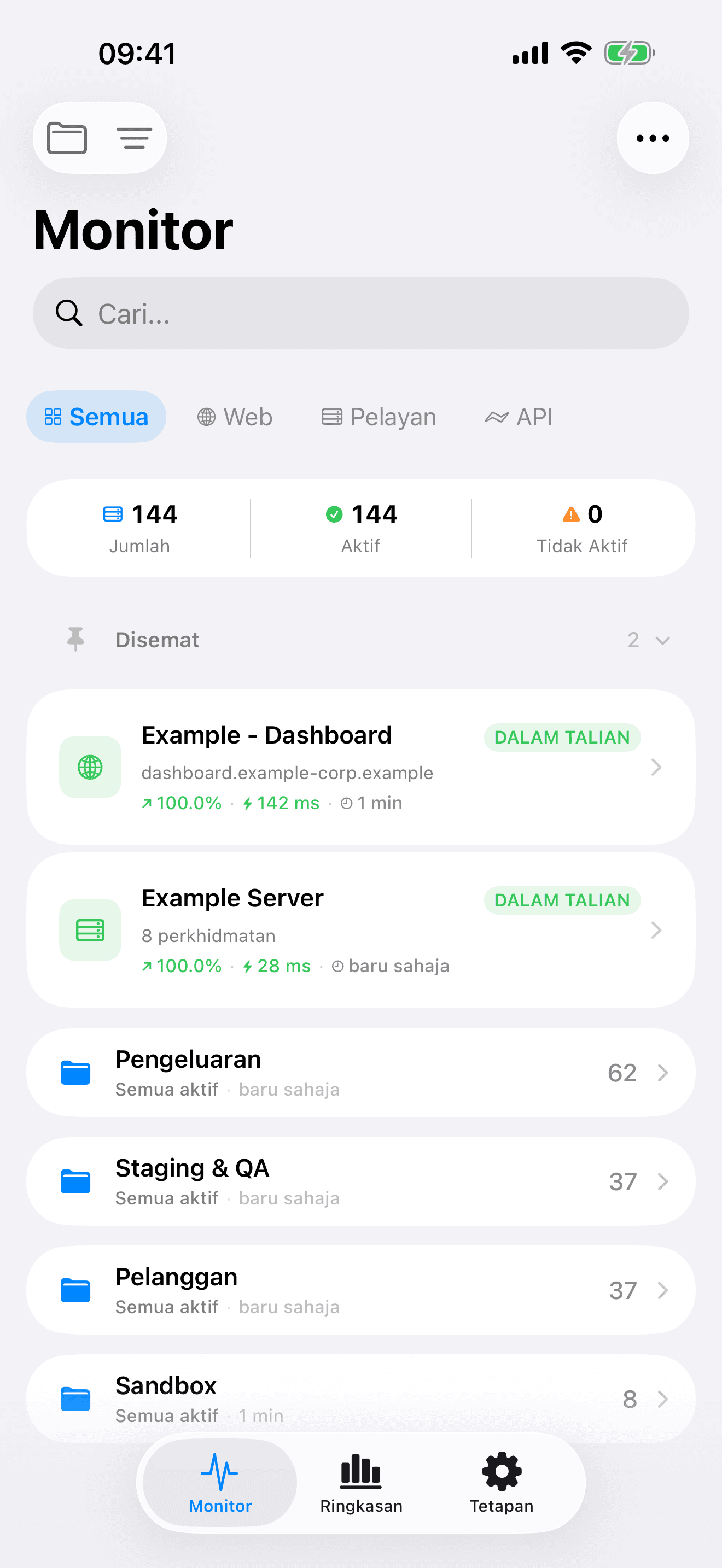Select the API filter chip
This screenshot has height=1568, width=722.
click(x=519, y=417)
